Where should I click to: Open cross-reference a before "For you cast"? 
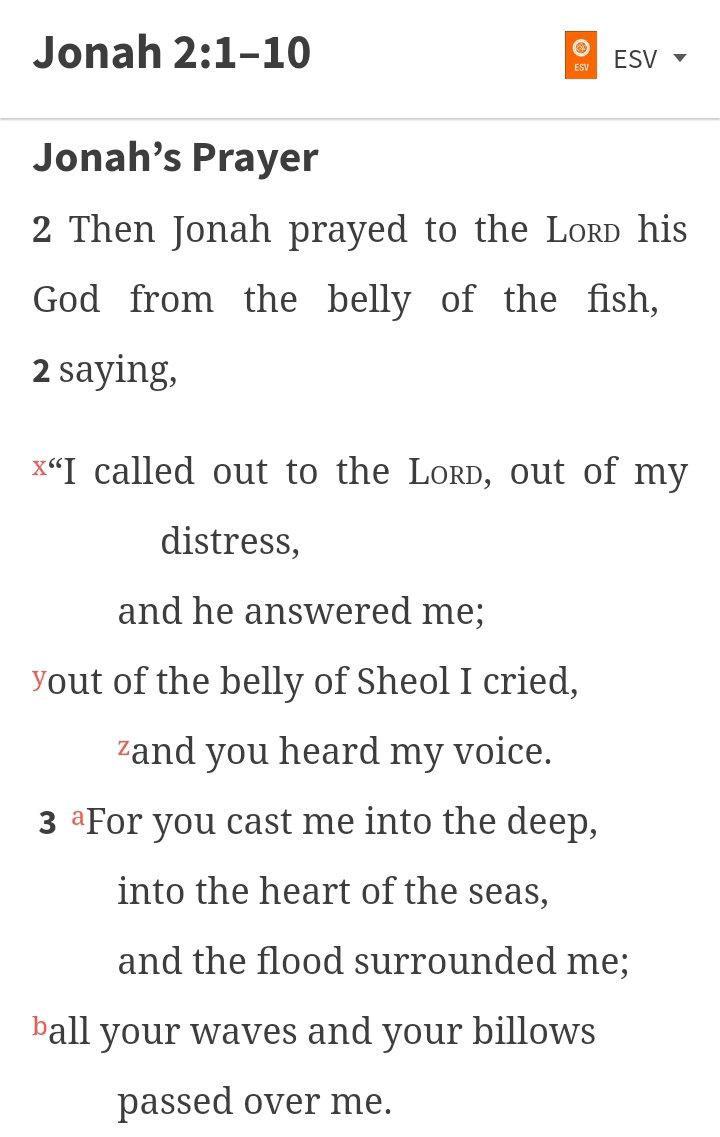tap(78, 816)
